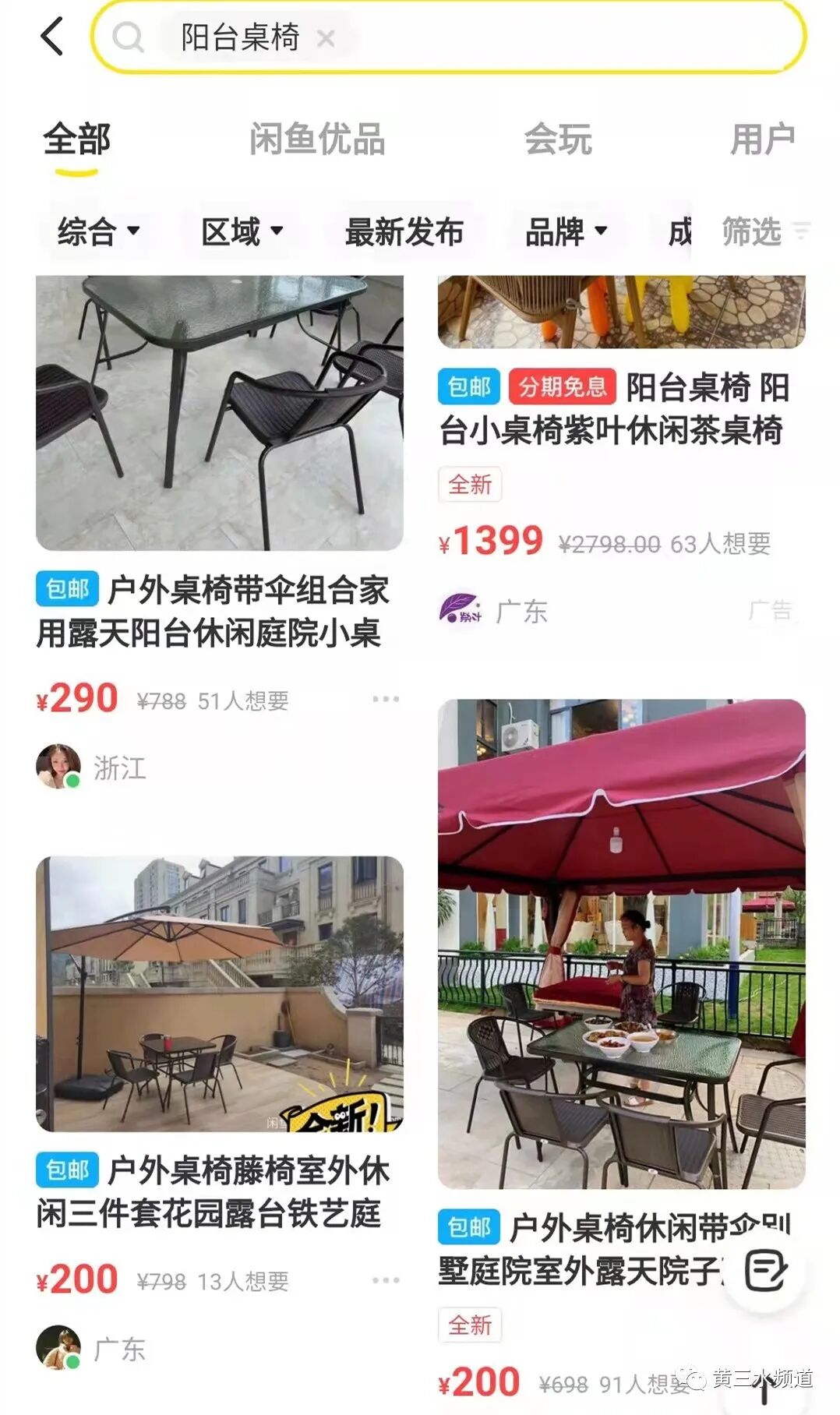Switch to the 会玩 tab
This screenshot has height=1415, width=840.
click(558, 140)
